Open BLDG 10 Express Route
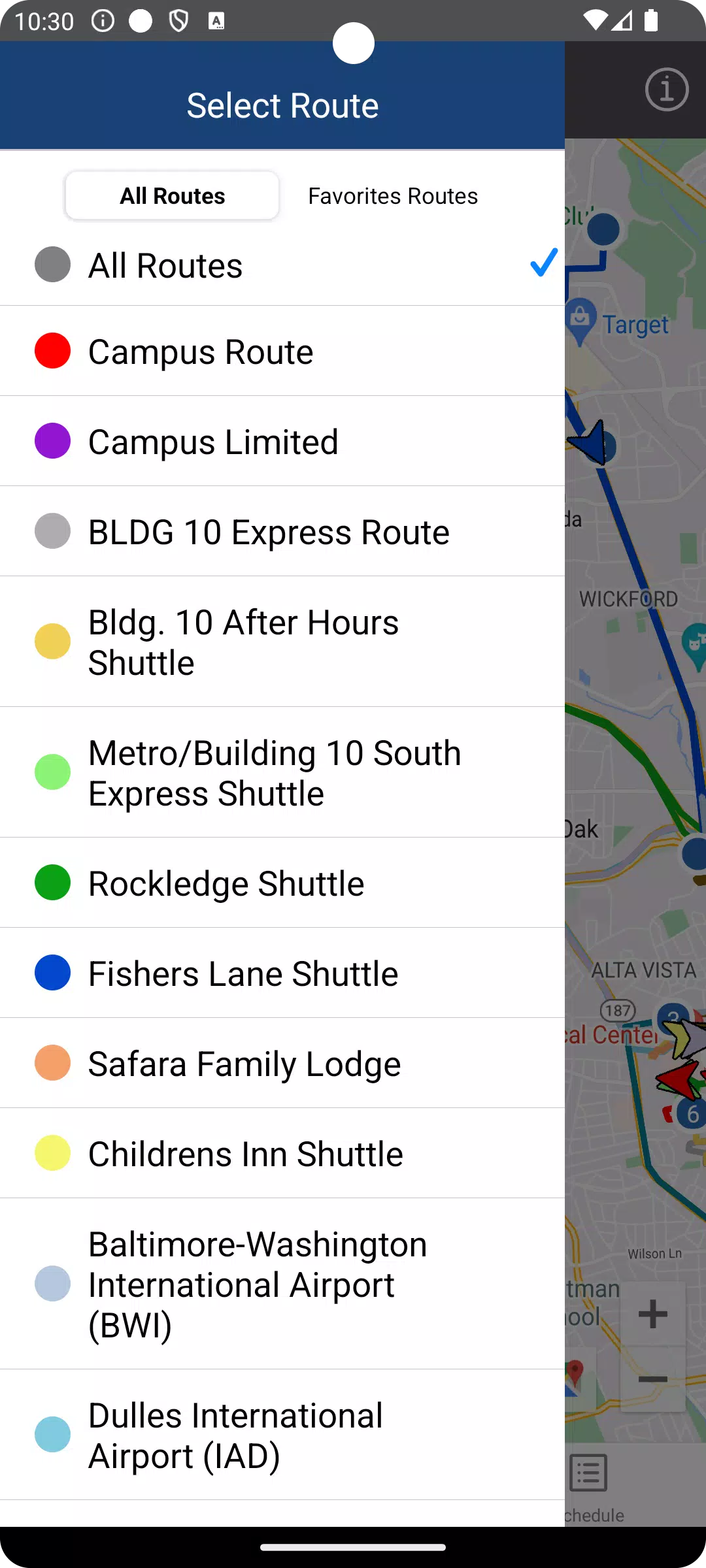Screen dimensions: 706x1568 pyautogui.click(x=282, y=531)
